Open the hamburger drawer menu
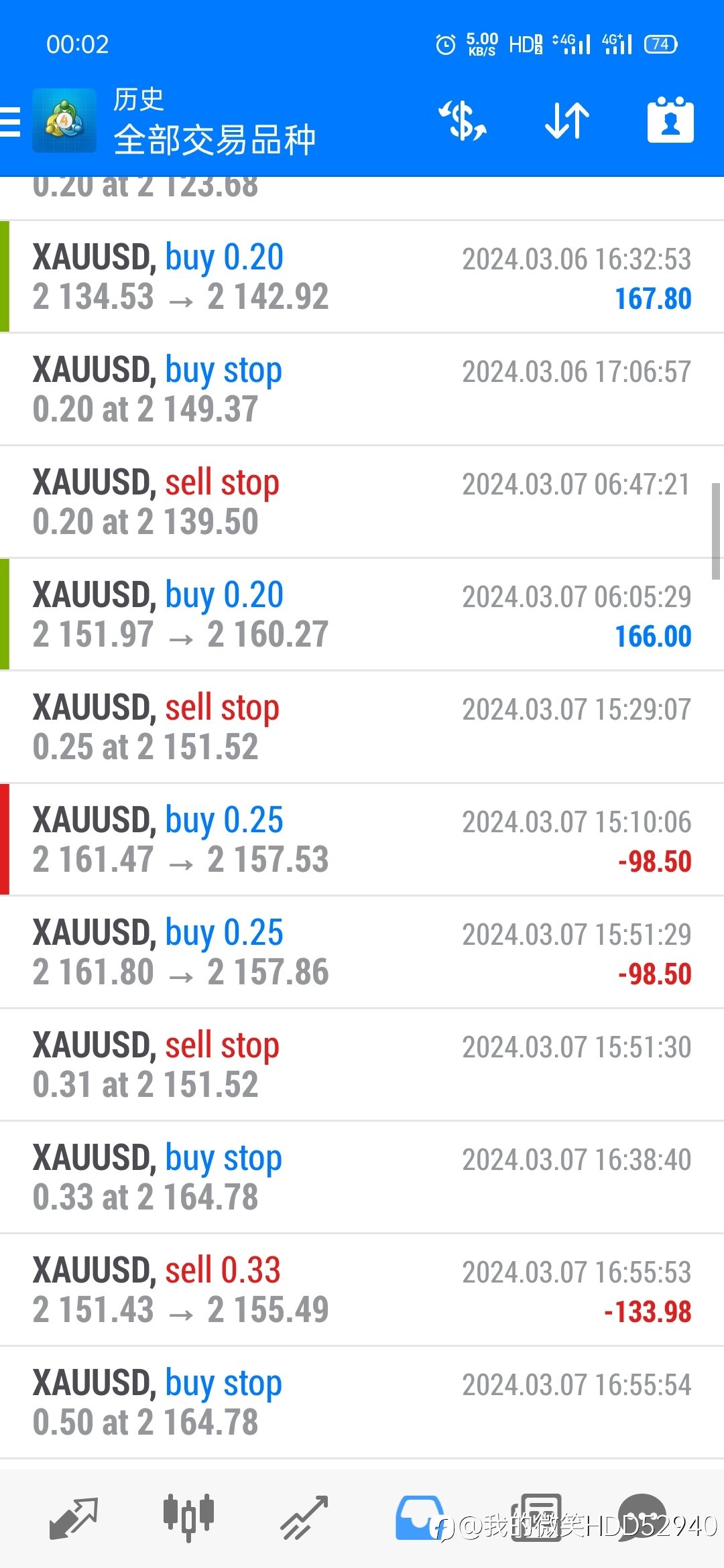The height and width of the screenshot is (1568, 724). 11,121
